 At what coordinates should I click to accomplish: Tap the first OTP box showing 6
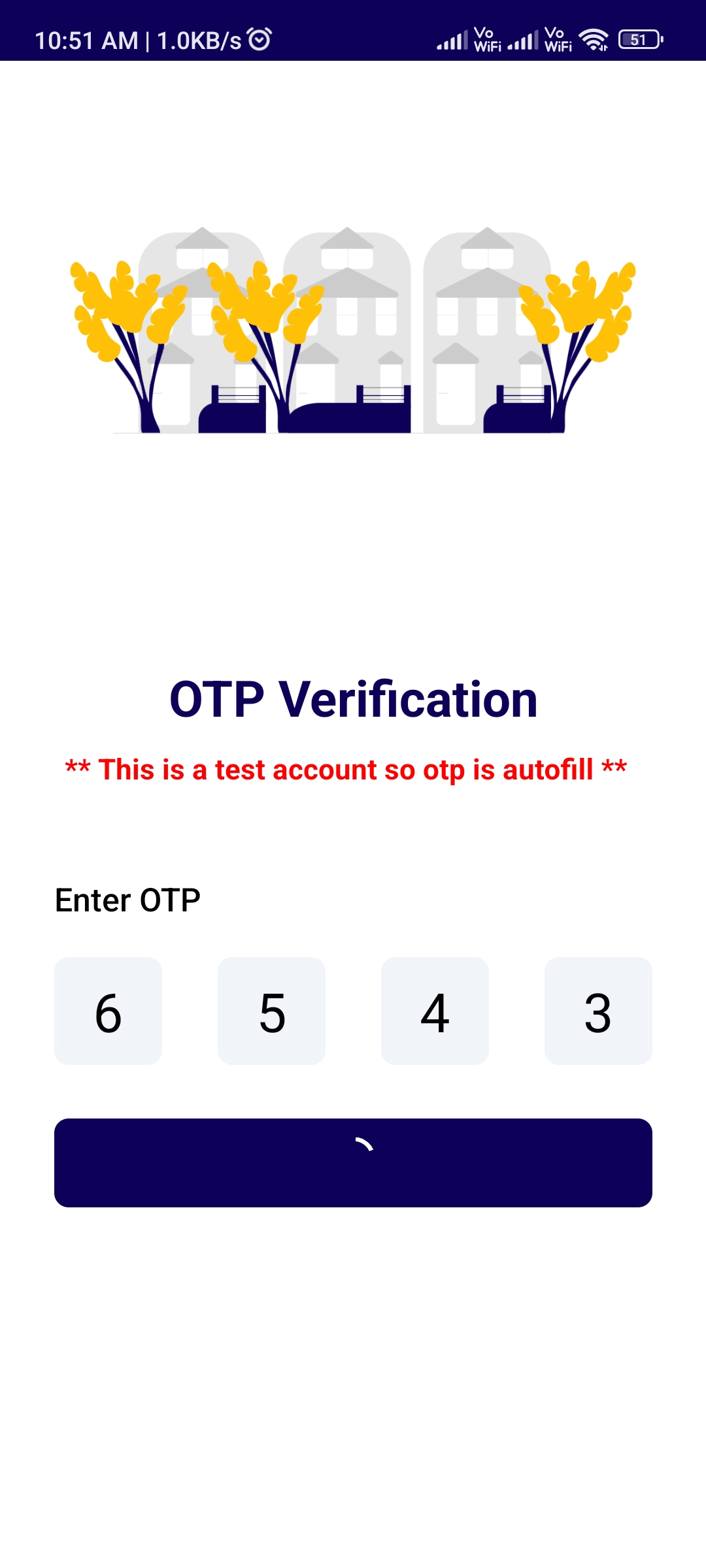[x=108, y=1011]
